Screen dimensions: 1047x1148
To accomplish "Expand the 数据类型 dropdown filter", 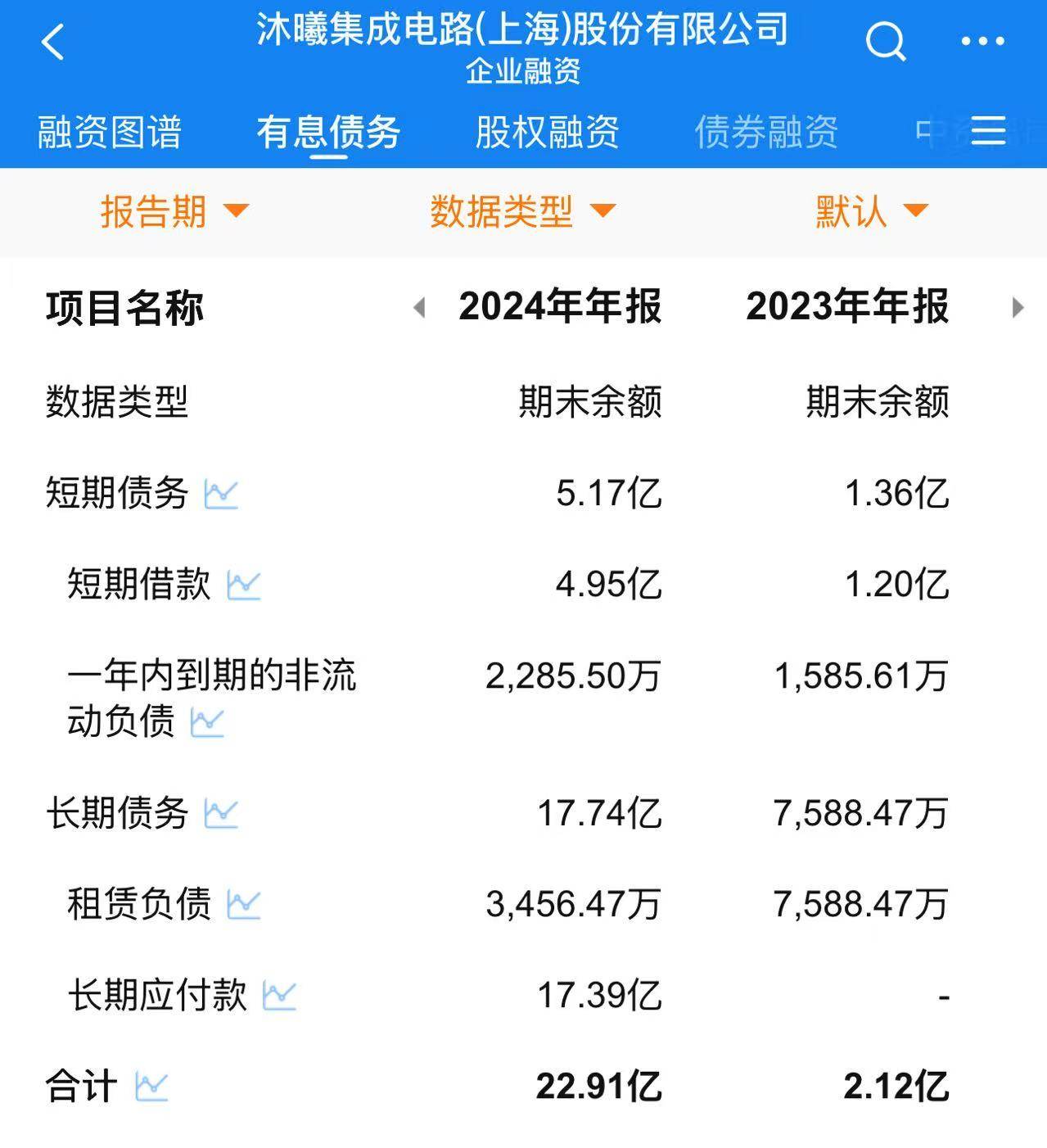I will click(x=522, y=211).
